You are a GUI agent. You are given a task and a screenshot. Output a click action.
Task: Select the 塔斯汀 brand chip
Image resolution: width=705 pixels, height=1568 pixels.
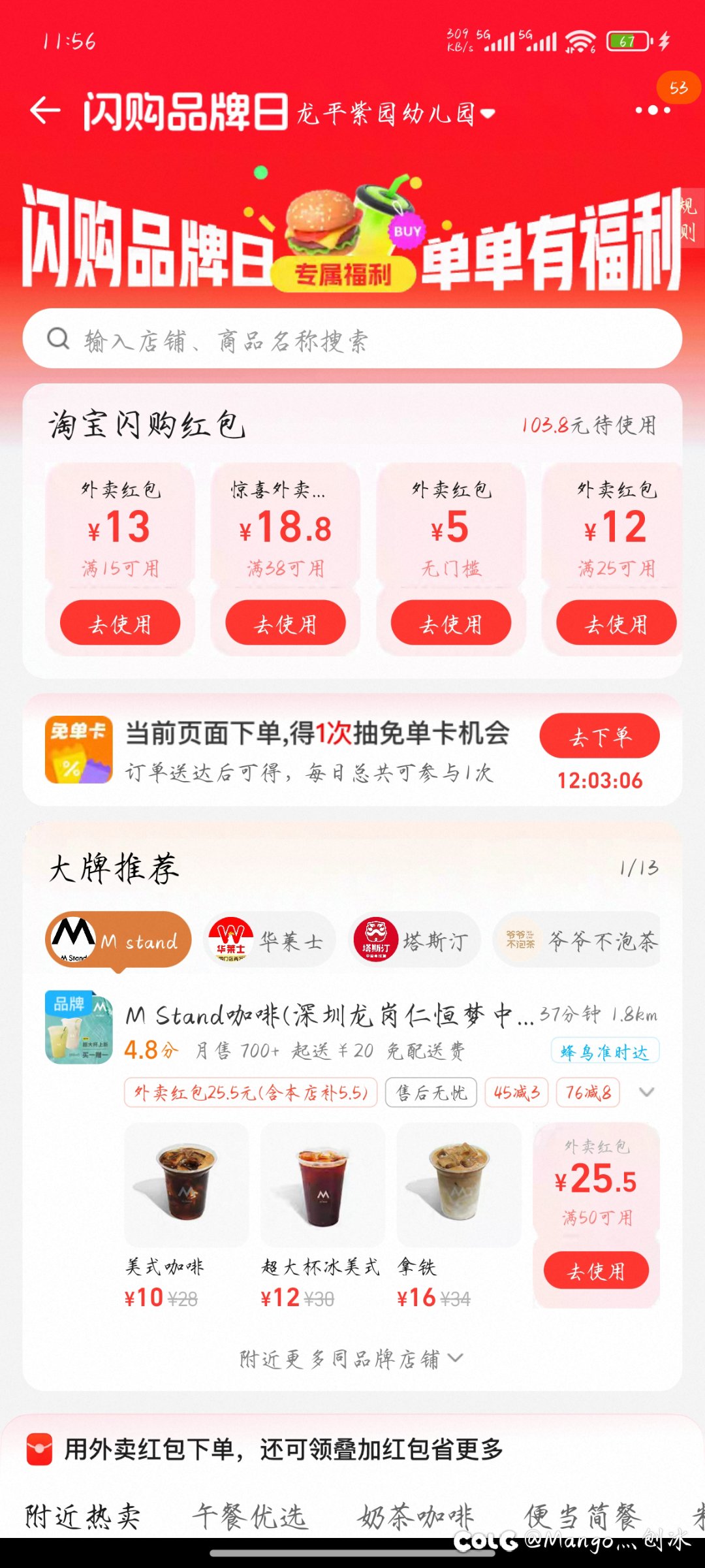414,940
